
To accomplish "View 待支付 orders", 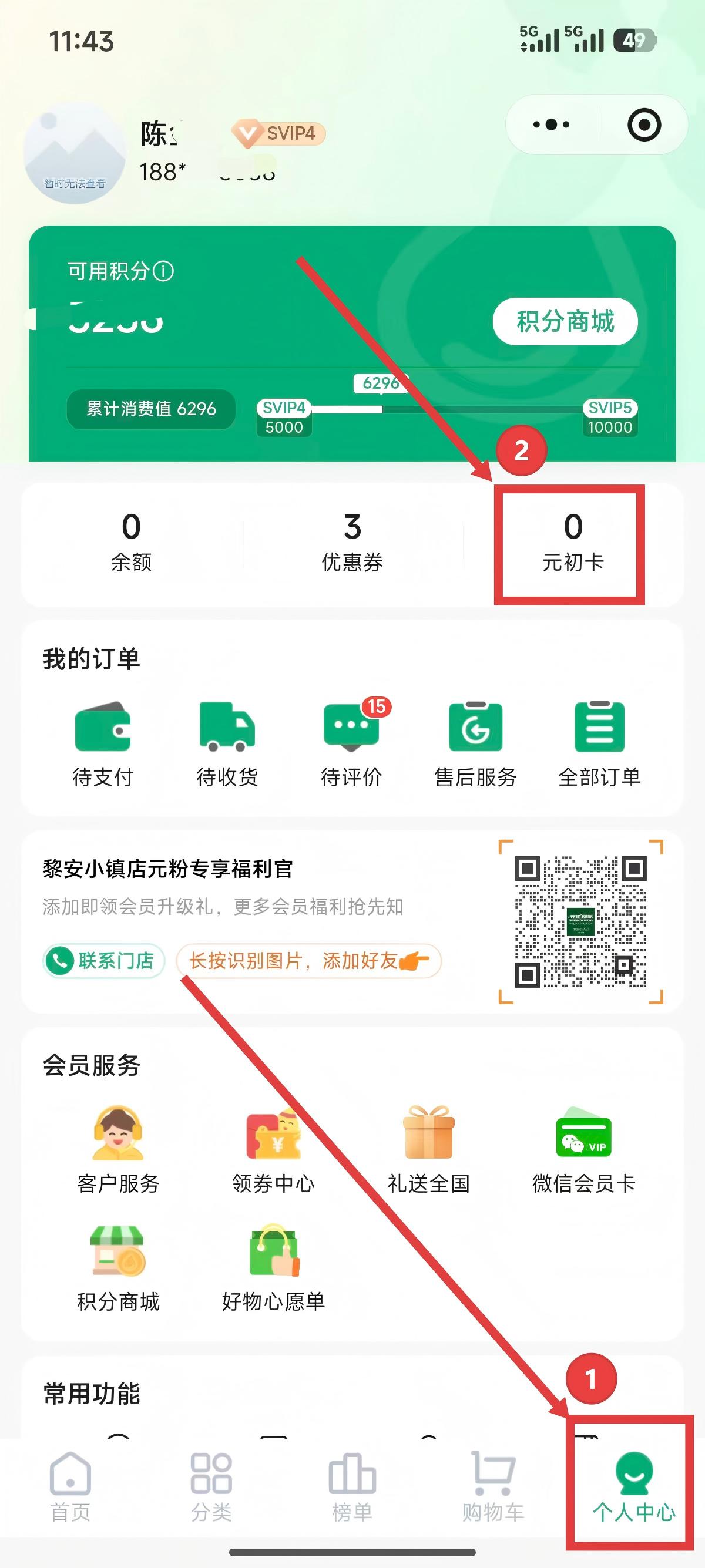I will (x=102, y=744).
